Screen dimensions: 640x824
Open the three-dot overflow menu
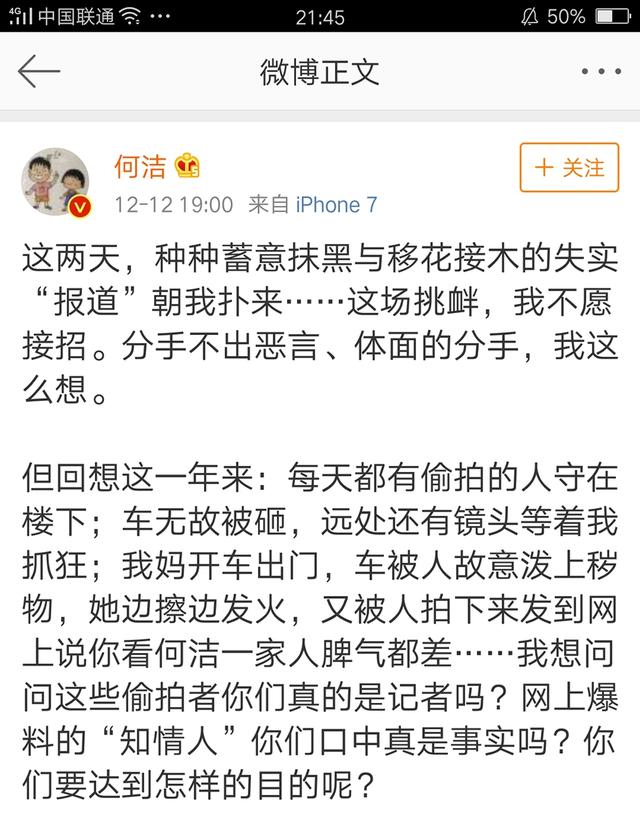601,72
